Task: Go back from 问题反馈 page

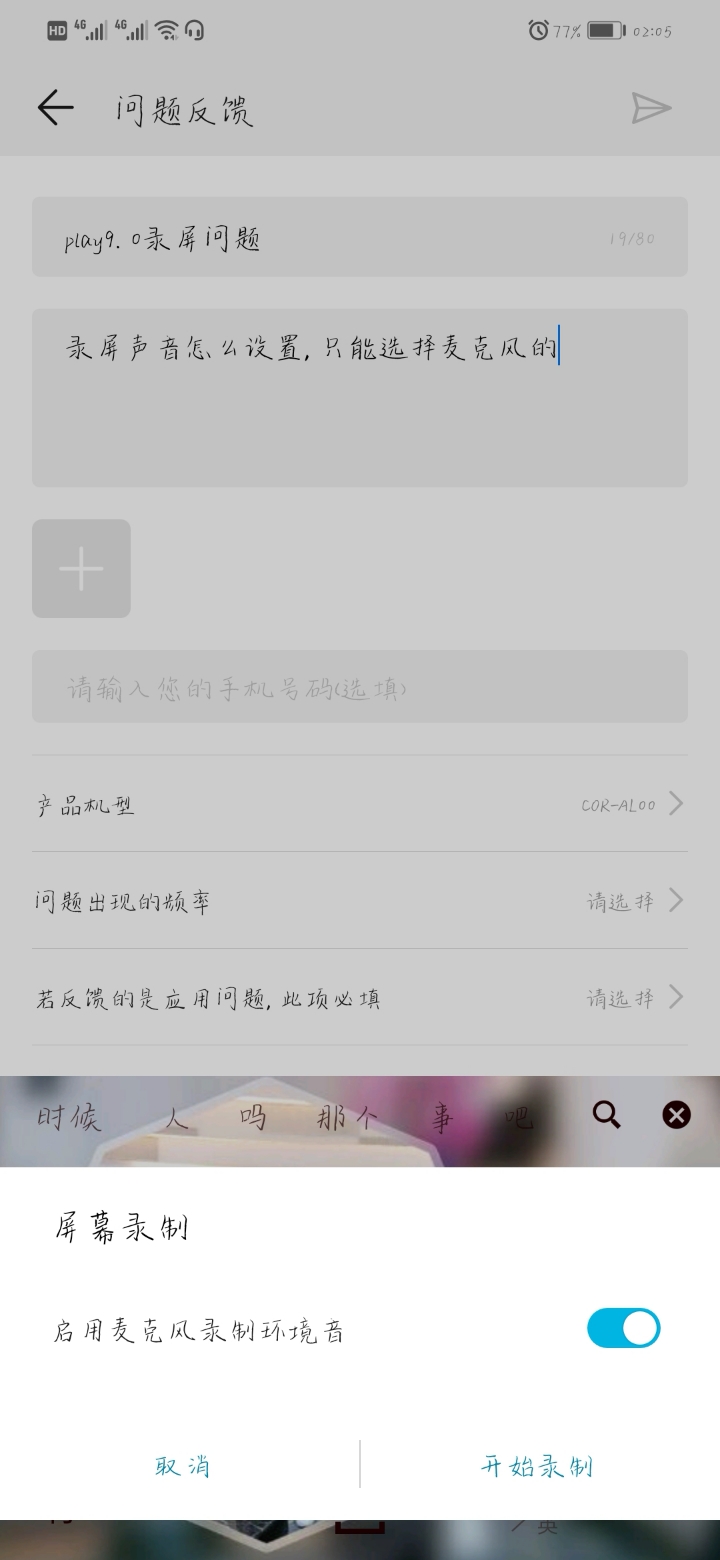Action: point(55,108)
